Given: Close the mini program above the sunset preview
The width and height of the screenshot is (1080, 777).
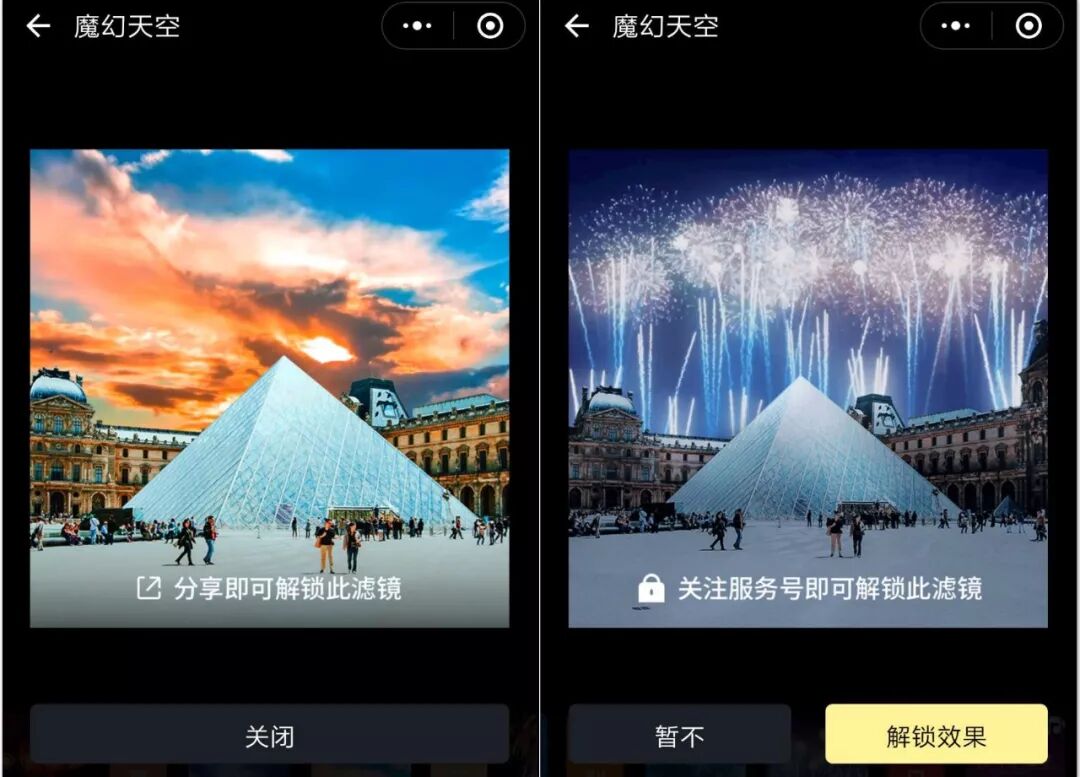Looking at the screenshot, I should (x=490, y=26).
